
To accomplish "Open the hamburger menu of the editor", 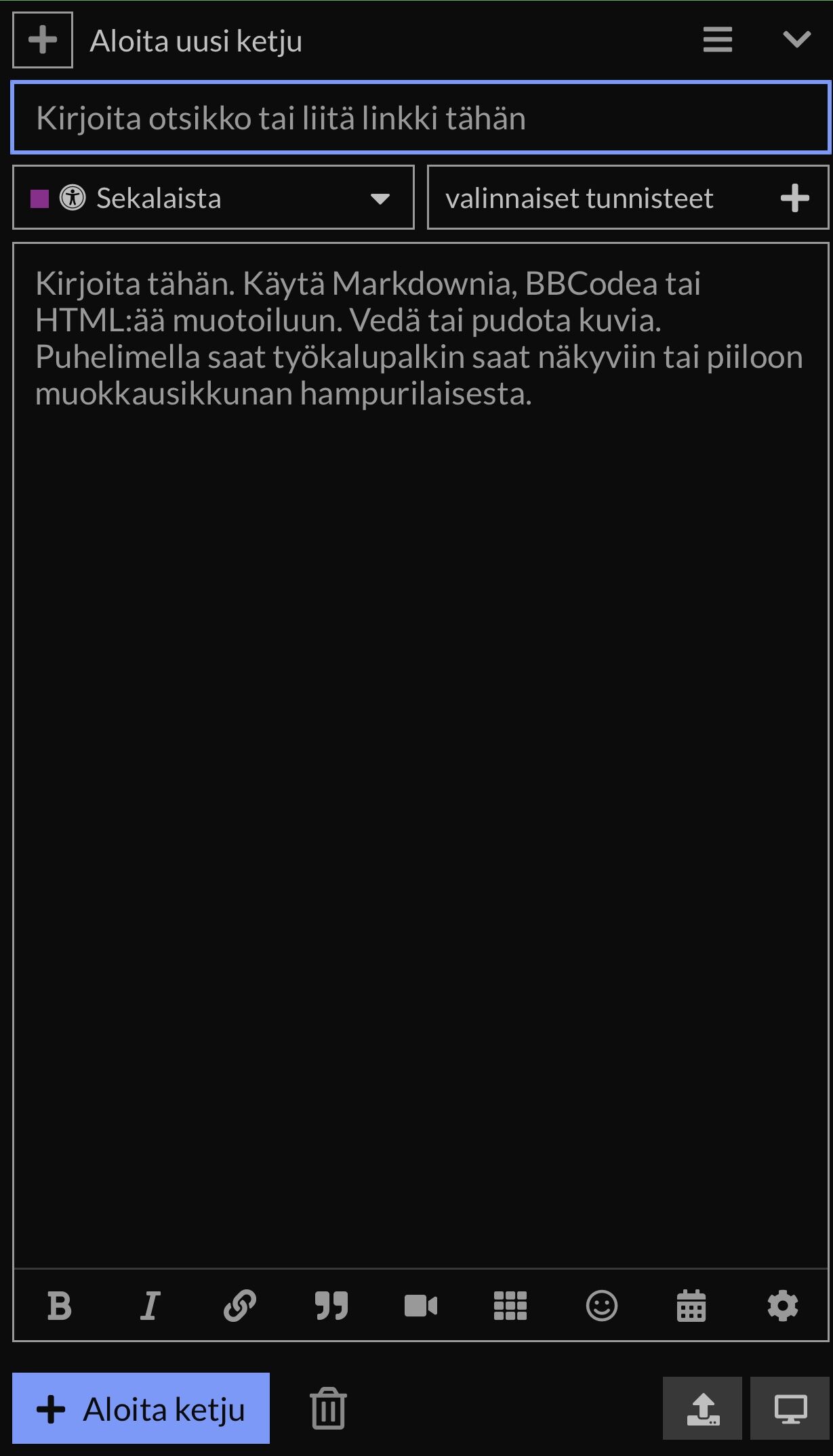I will tap(717, 40).
